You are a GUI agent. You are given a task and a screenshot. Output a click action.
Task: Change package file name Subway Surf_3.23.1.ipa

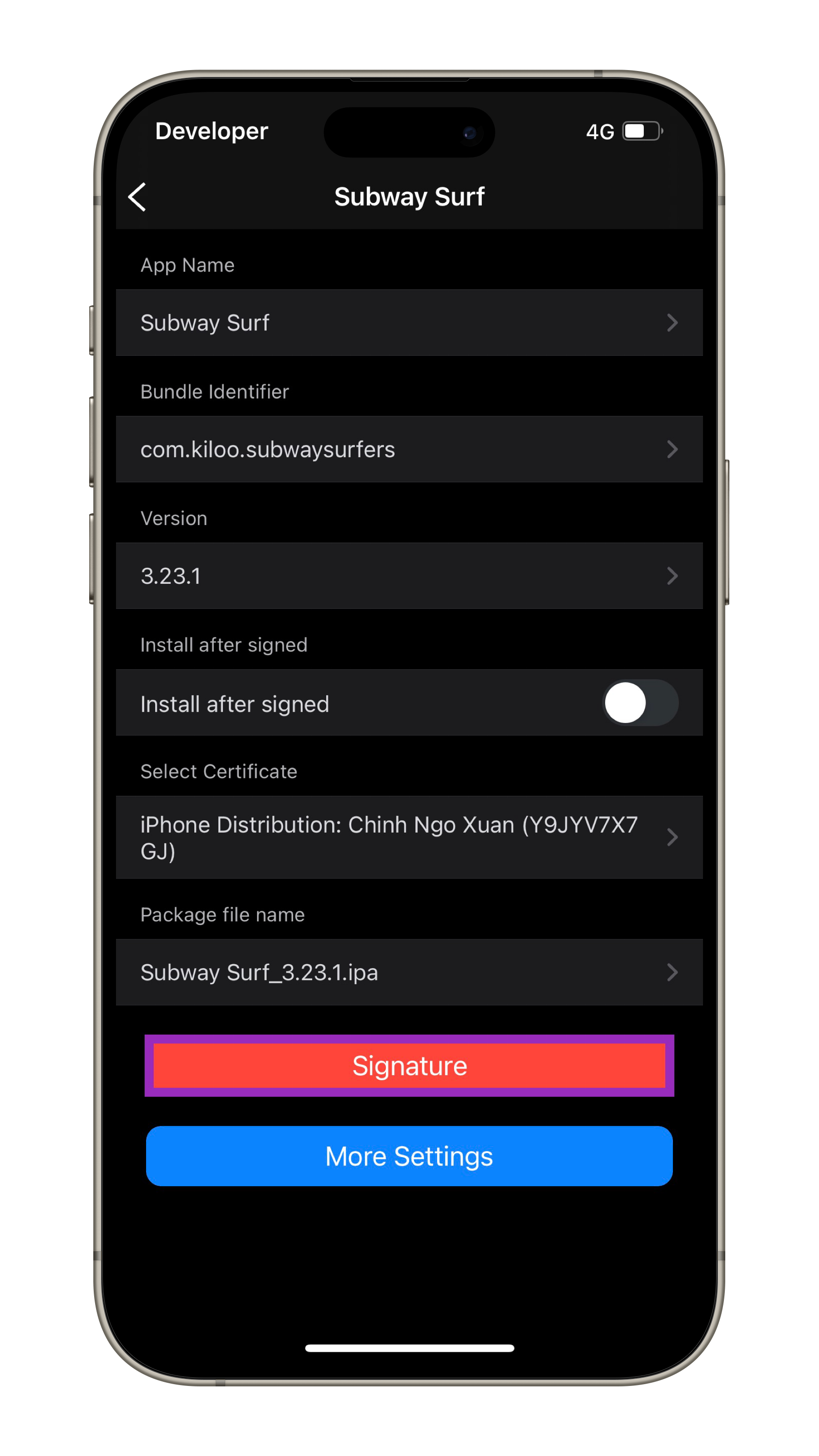(409, 972)
